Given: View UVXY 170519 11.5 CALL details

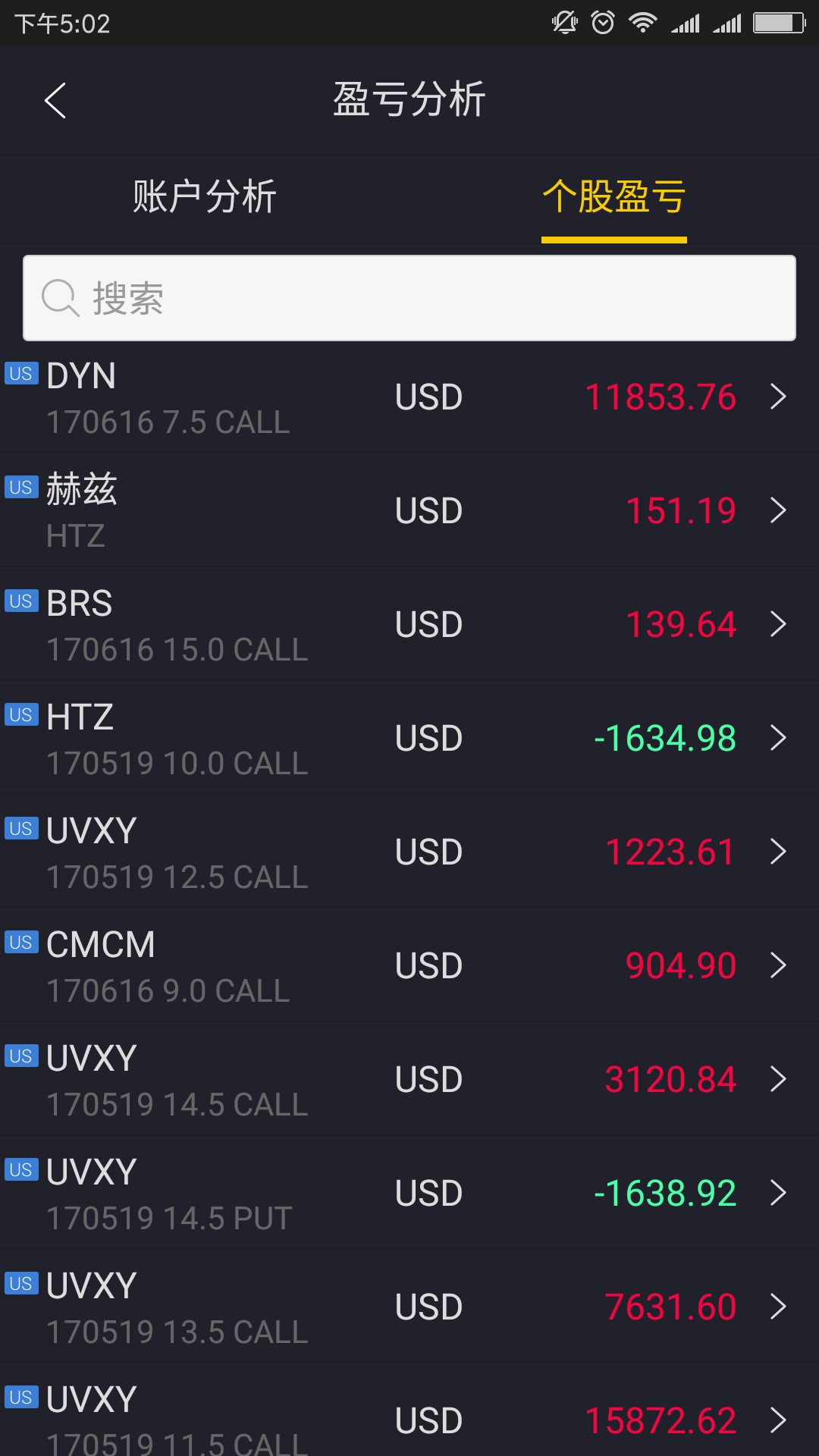Looking at the screenshot, I should pyautogui.click(x=409, y=1410).
